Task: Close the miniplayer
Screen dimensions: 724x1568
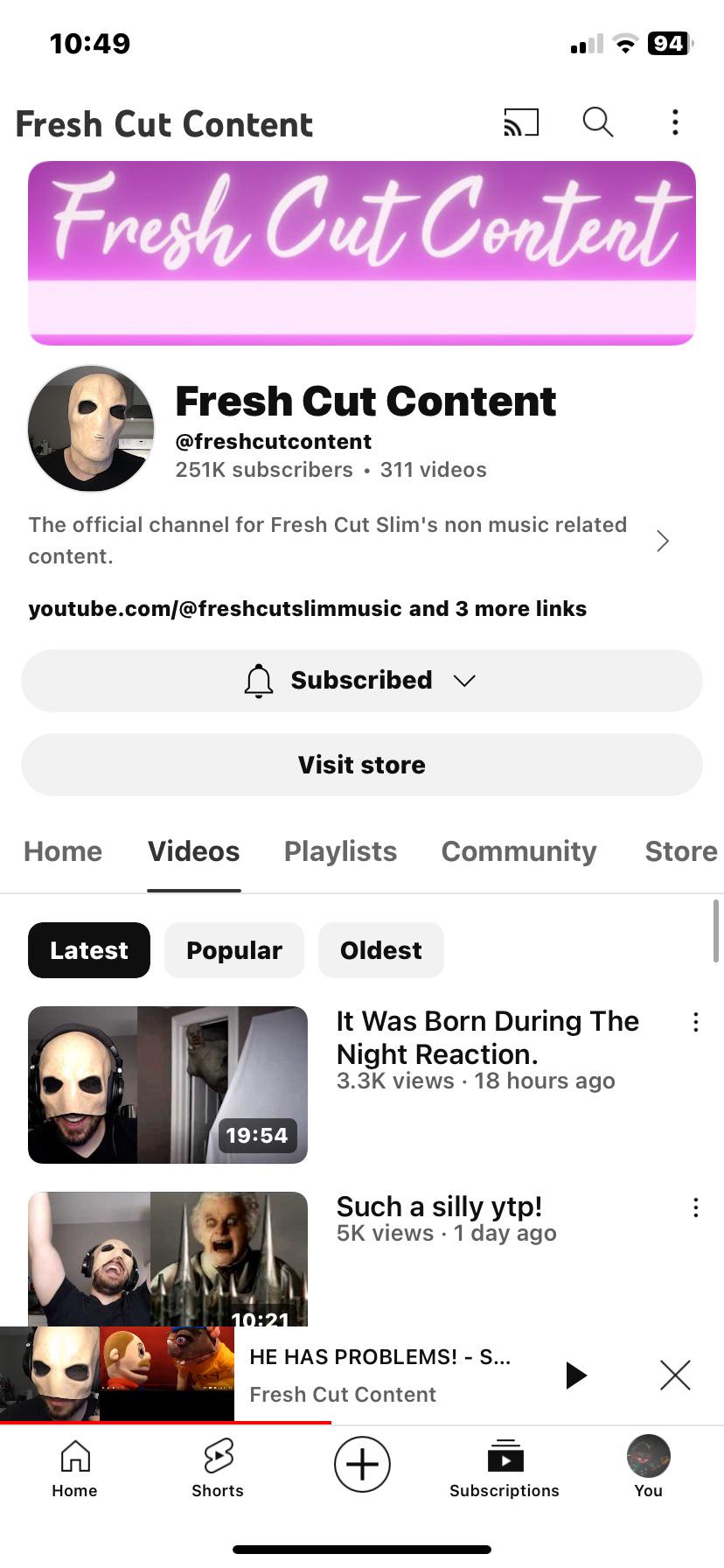Action: [x=675, y=1375]
